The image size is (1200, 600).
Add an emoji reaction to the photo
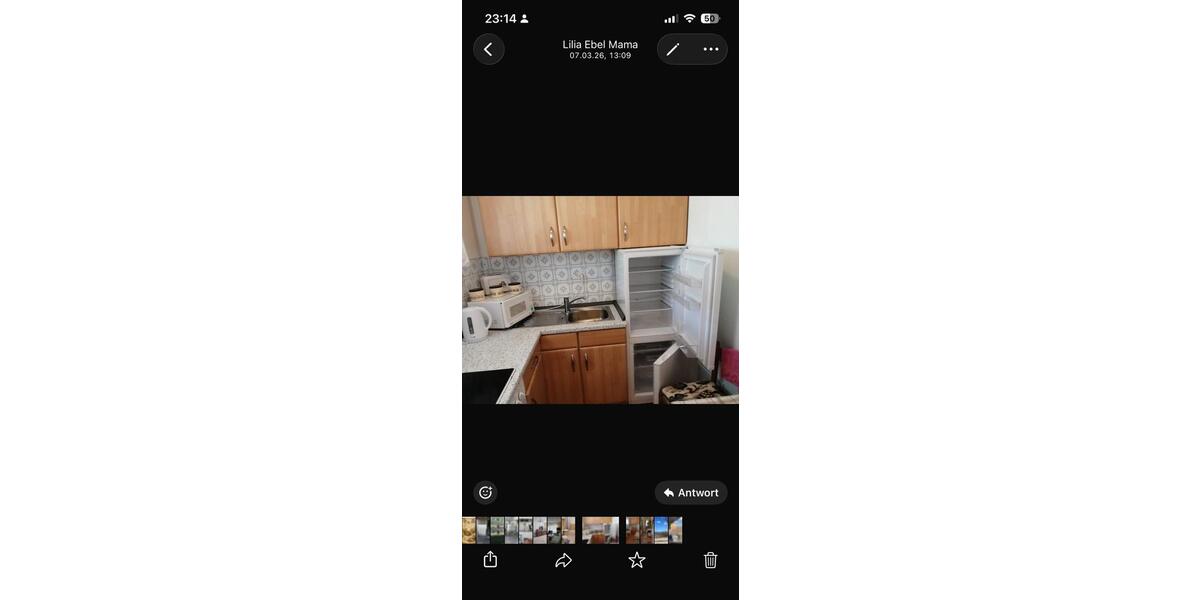tap(485, 492)
